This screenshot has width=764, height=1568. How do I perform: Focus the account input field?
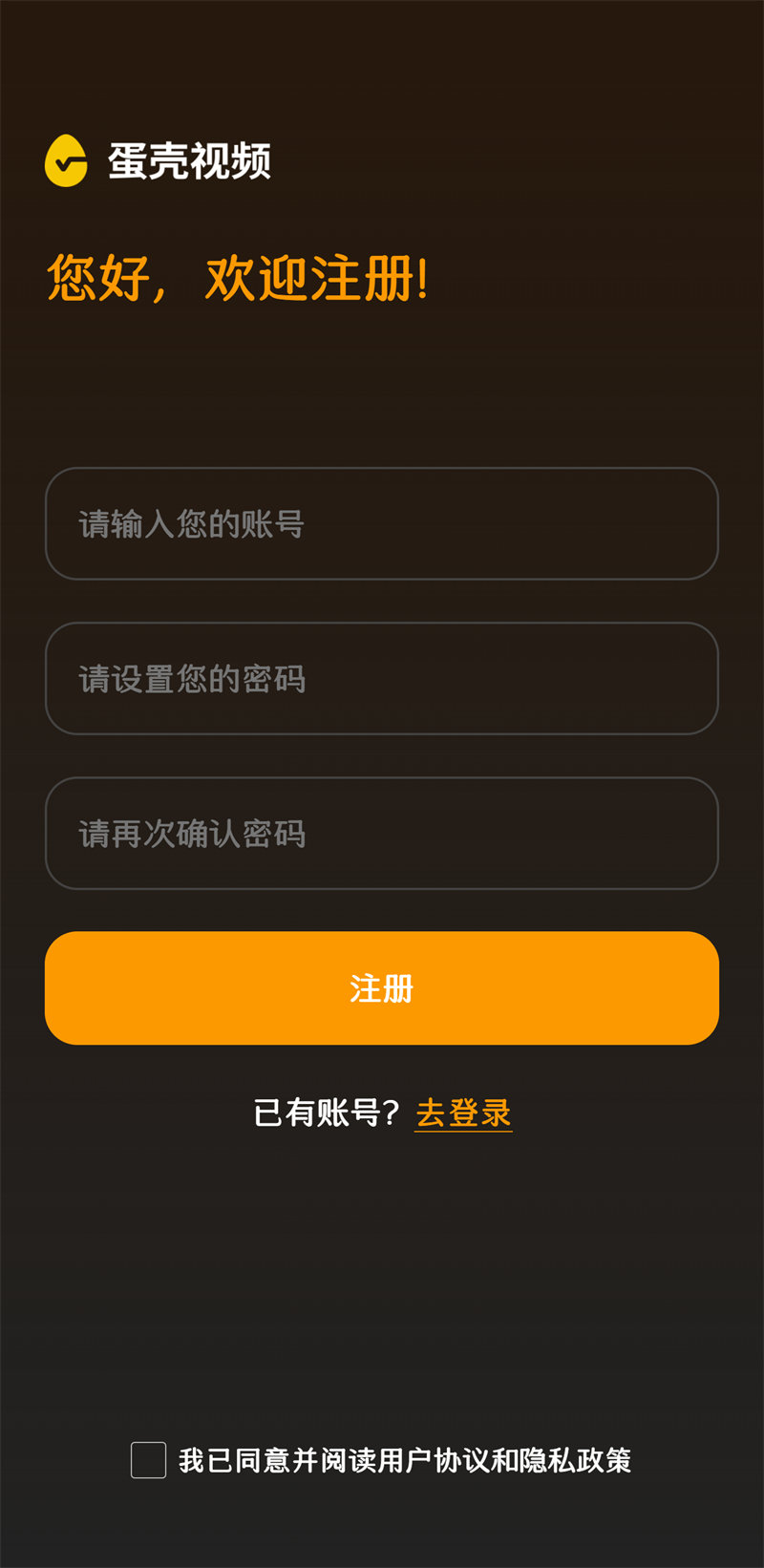point(382,523)
